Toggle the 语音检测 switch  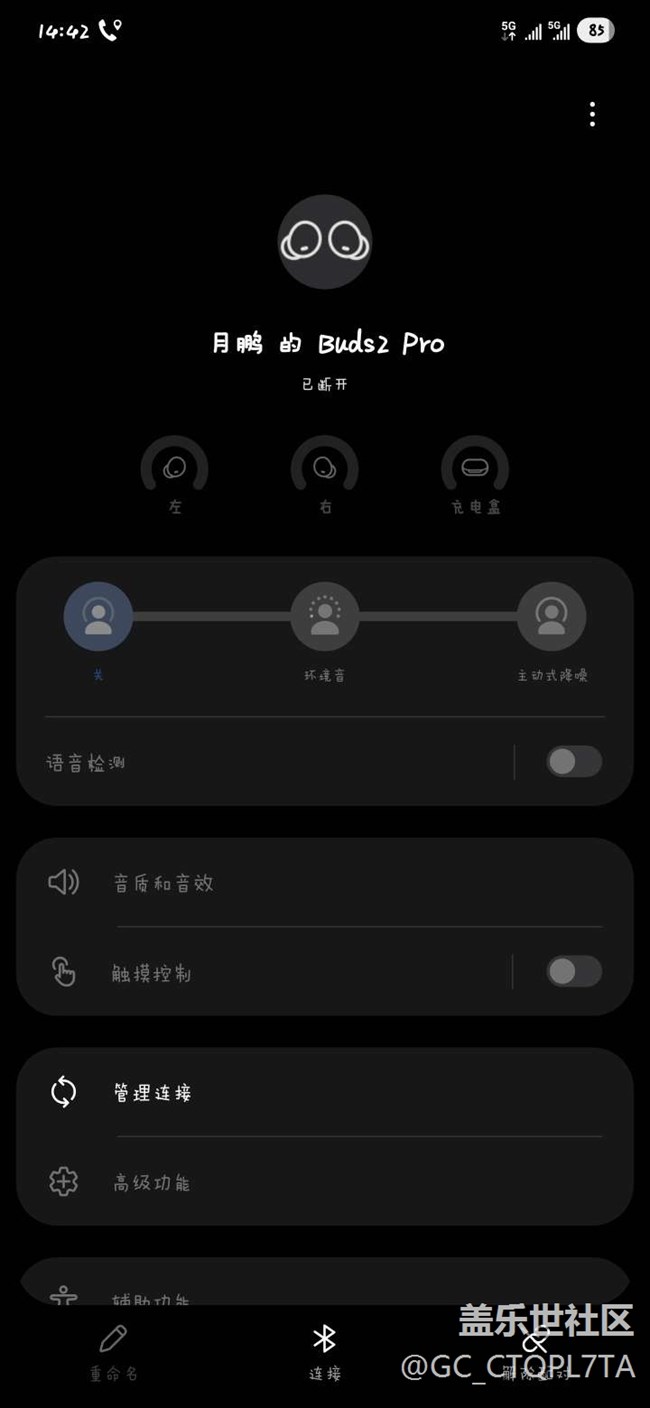click(573, 762)
